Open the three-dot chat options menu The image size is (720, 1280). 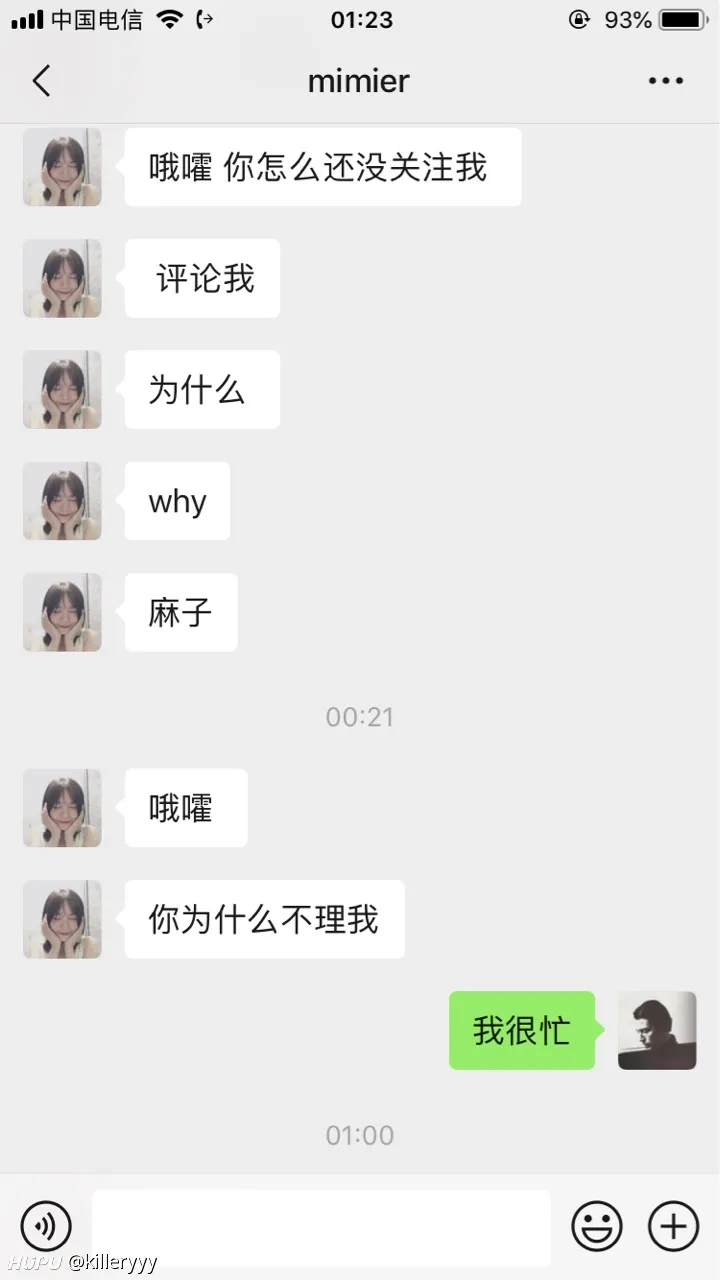(x=665, y=81)
